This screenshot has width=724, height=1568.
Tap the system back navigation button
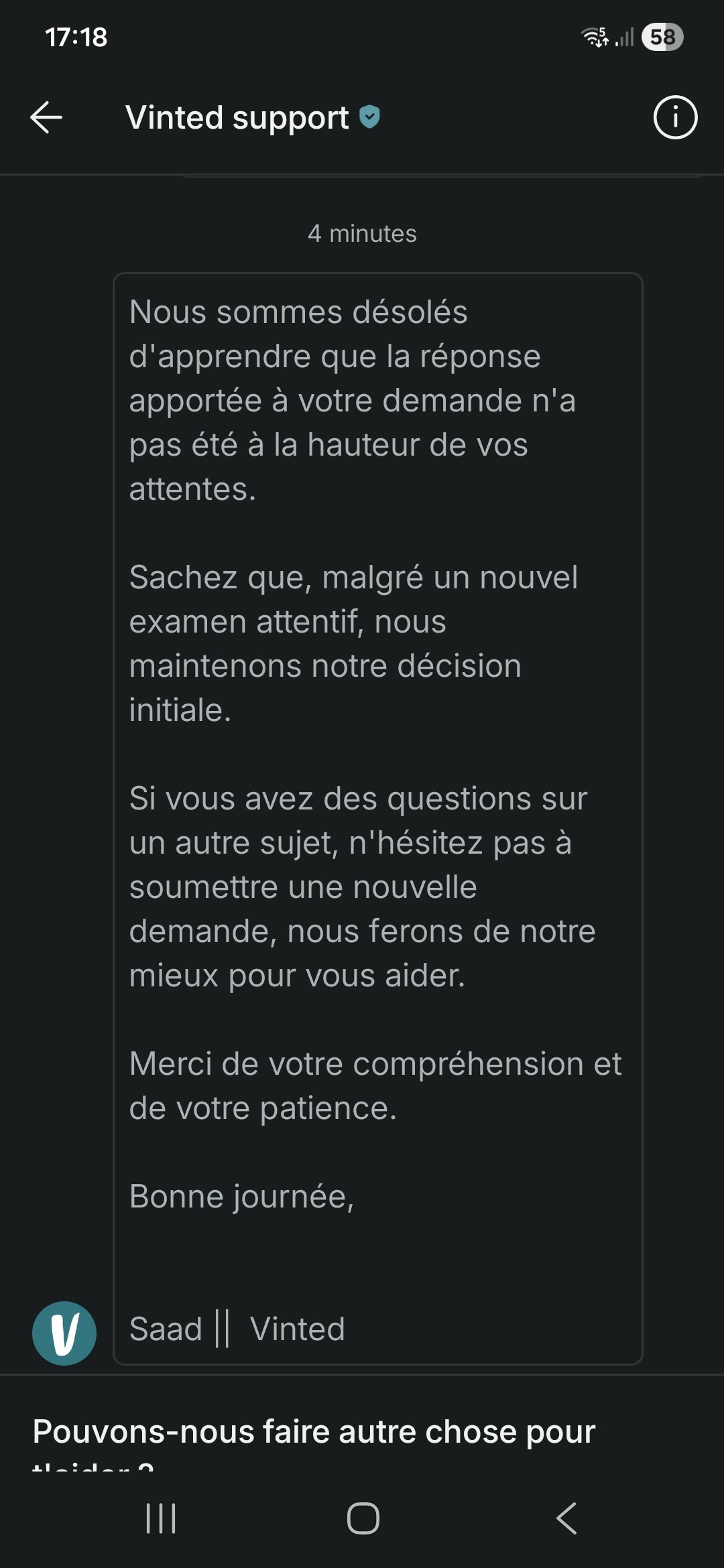(x=566, y=1518)
